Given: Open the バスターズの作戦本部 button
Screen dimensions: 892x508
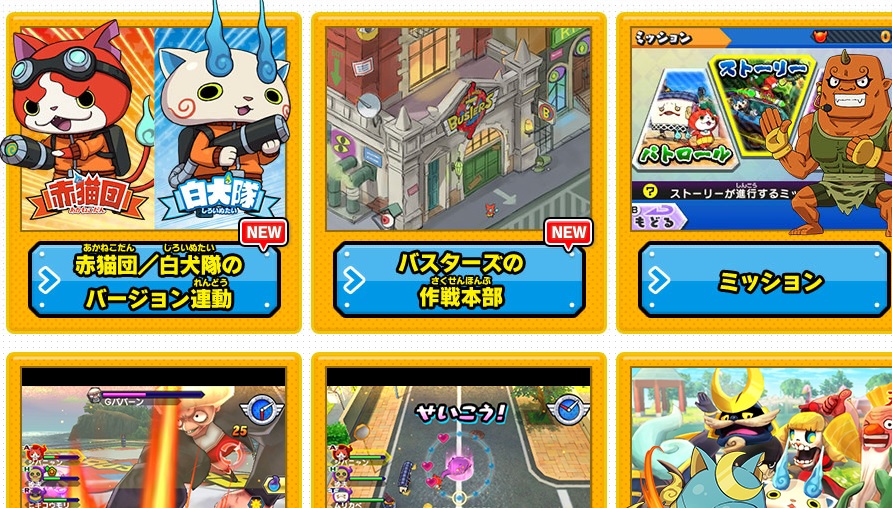Looking at the screenshot, I should (459, 281).
